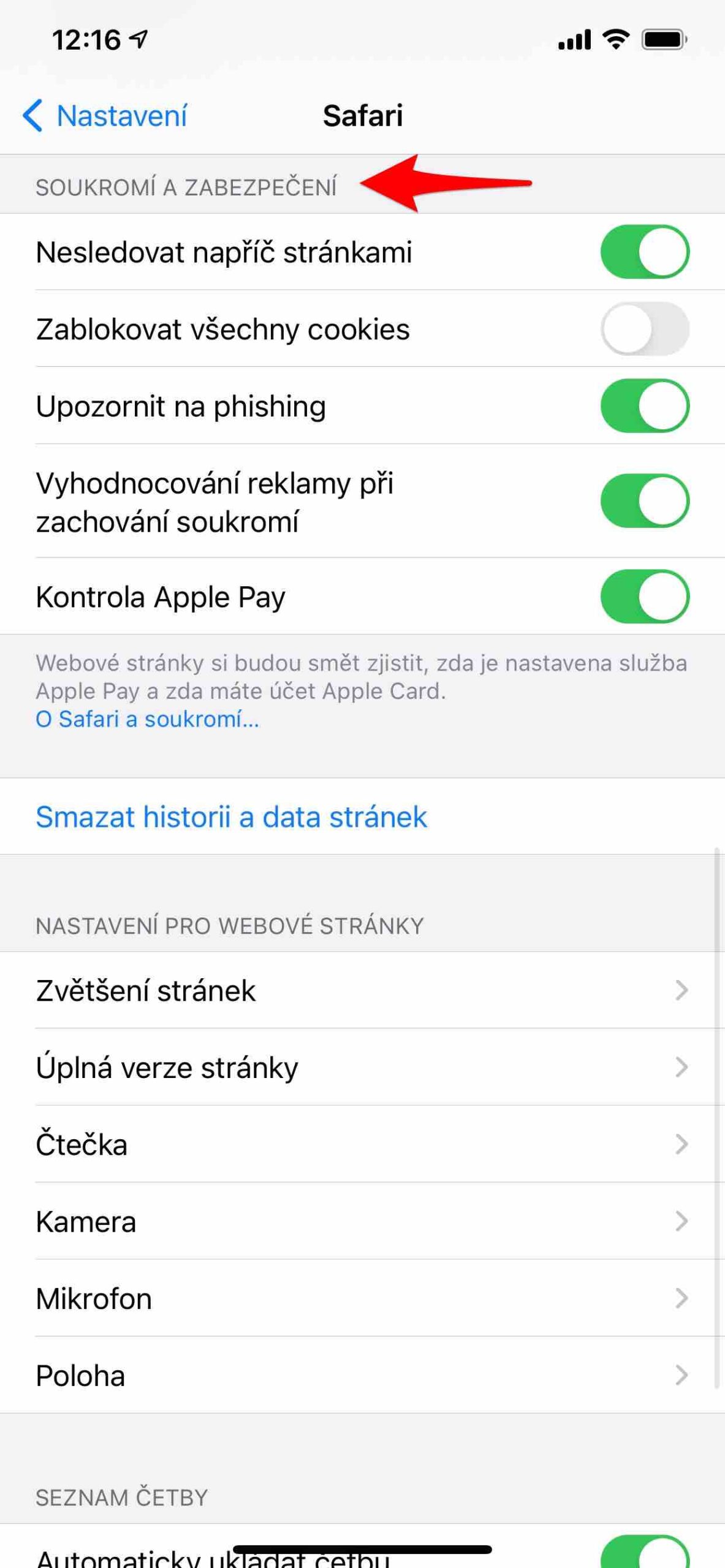The width and height of the screenshot is (725, 1568).
Task: Tap the blue back chevron icon
Action: coord(35,116)
